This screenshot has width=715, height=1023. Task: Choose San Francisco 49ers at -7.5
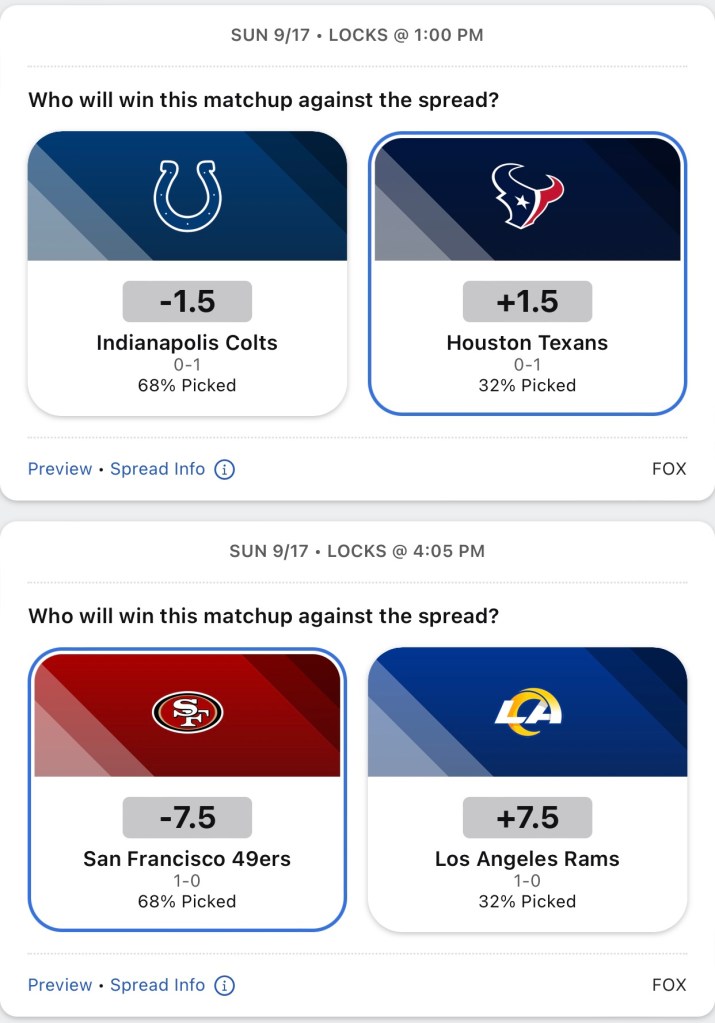187,789
